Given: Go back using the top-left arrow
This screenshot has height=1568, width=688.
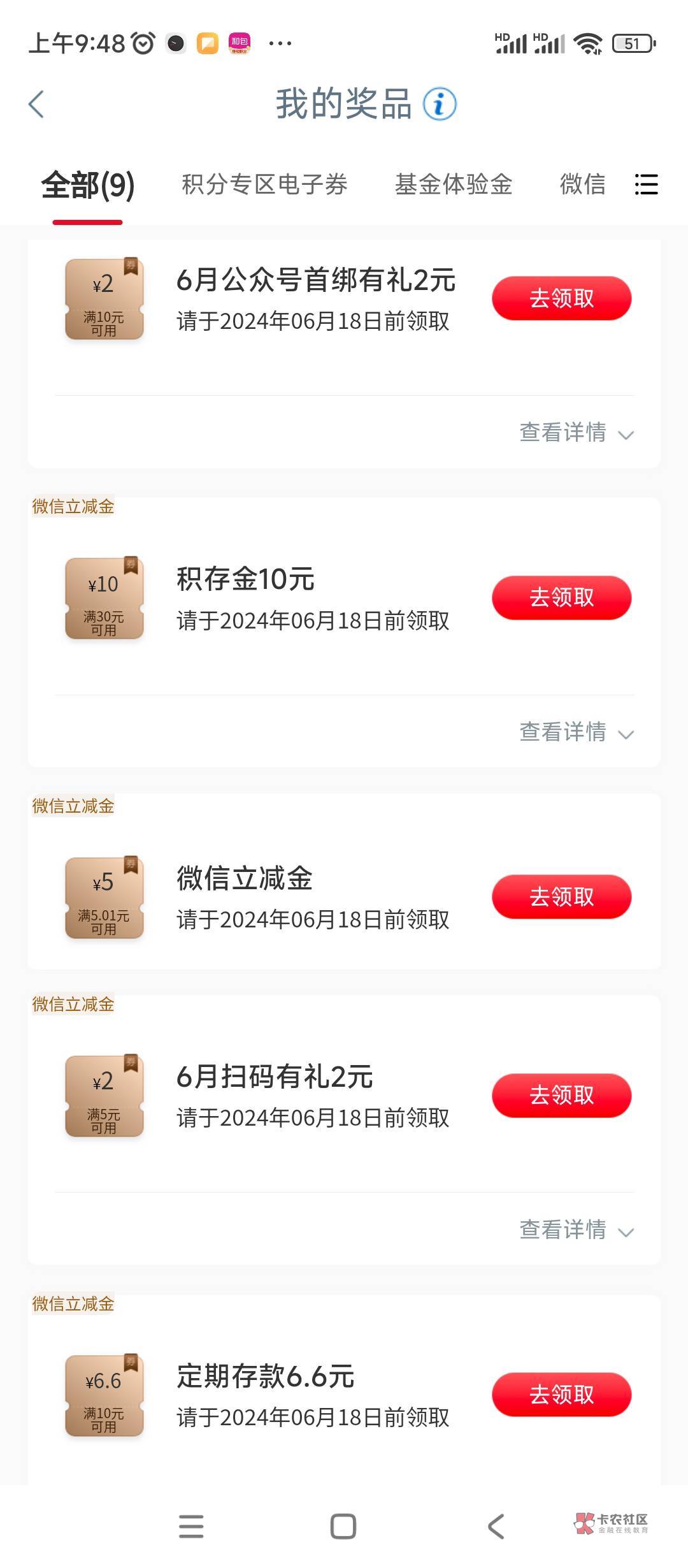Looking at the screenshot, I should click(36, 104).
